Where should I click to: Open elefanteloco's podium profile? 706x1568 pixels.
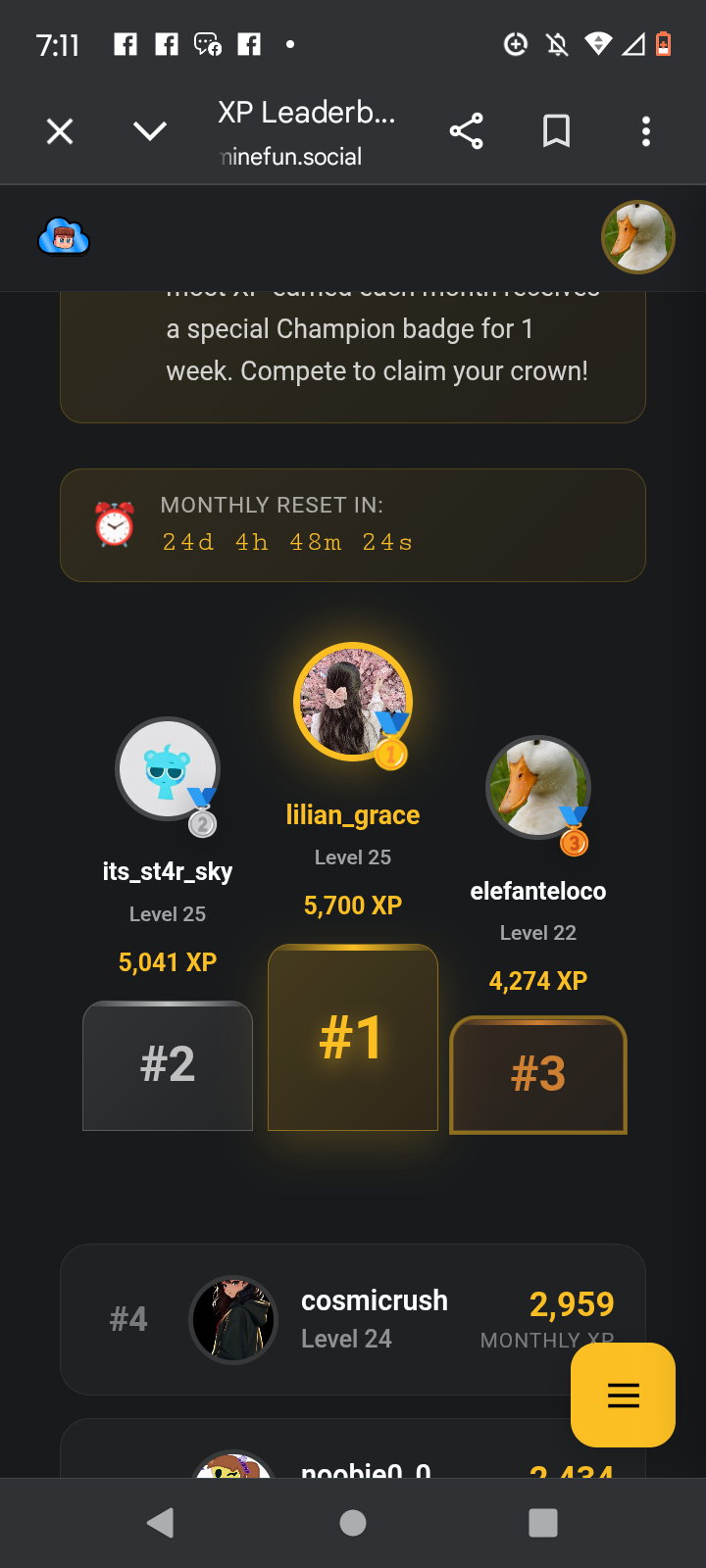tap(538, 788)
